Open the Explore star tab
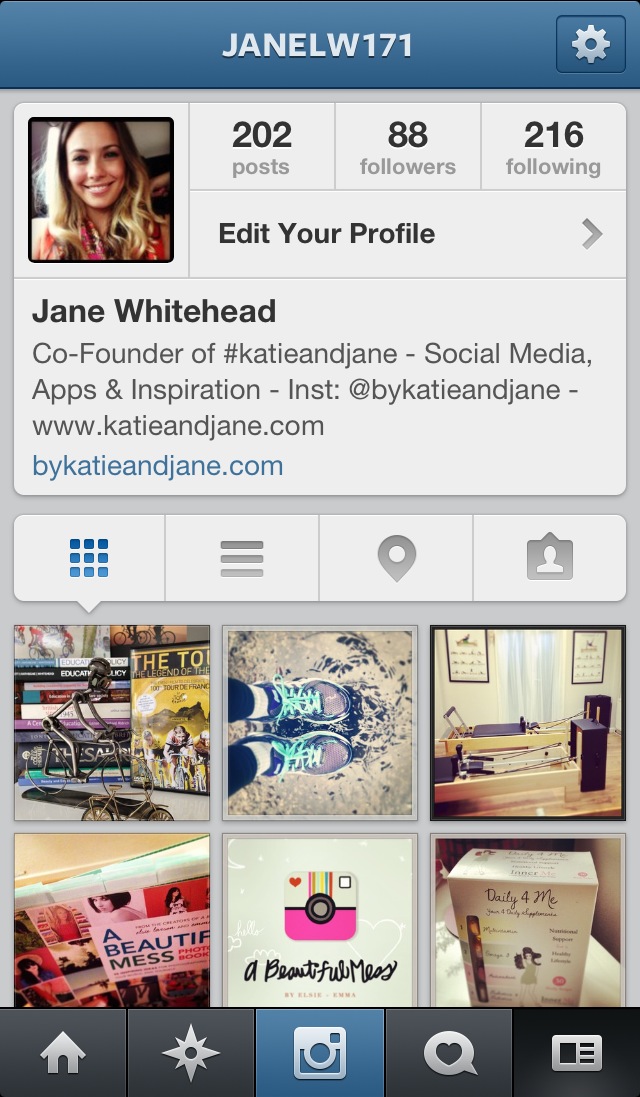The width and height of the screenshot is (640, 1097). pyautogui.click(x=191, y=1053)
